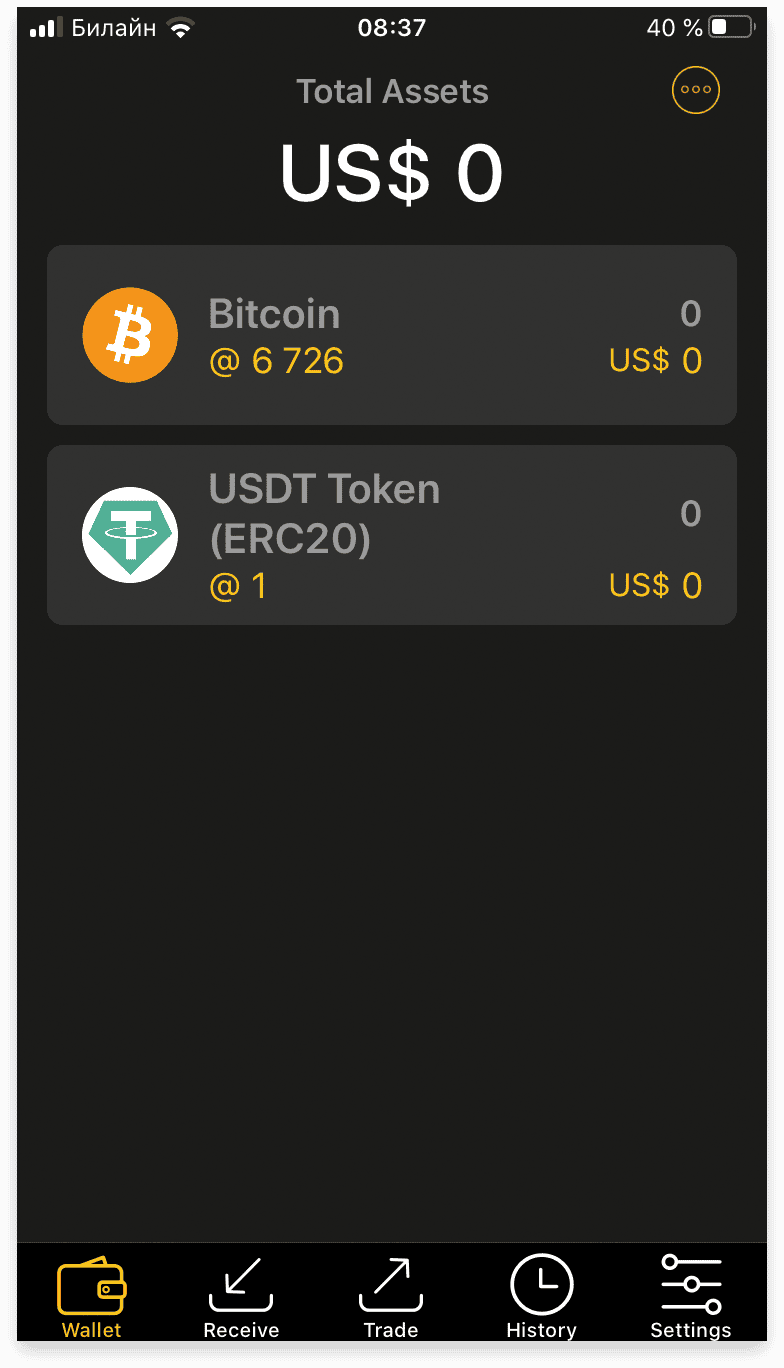View the History tab
This screenshot has height=1368, width=784.
click(541, 1297)
